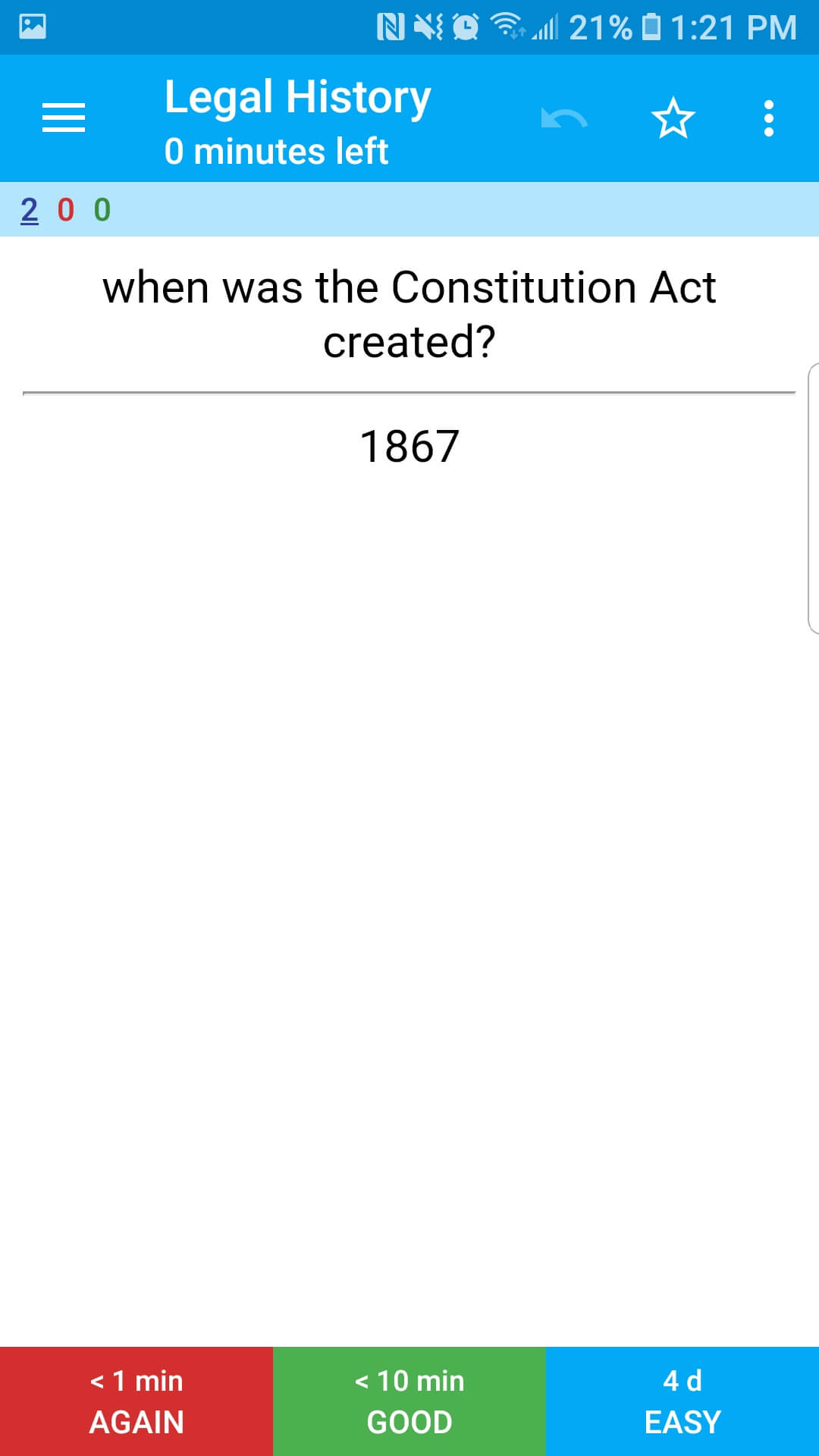Rate the card as Good
This screenshot has width=819, height=1456.
(409, 1401)
